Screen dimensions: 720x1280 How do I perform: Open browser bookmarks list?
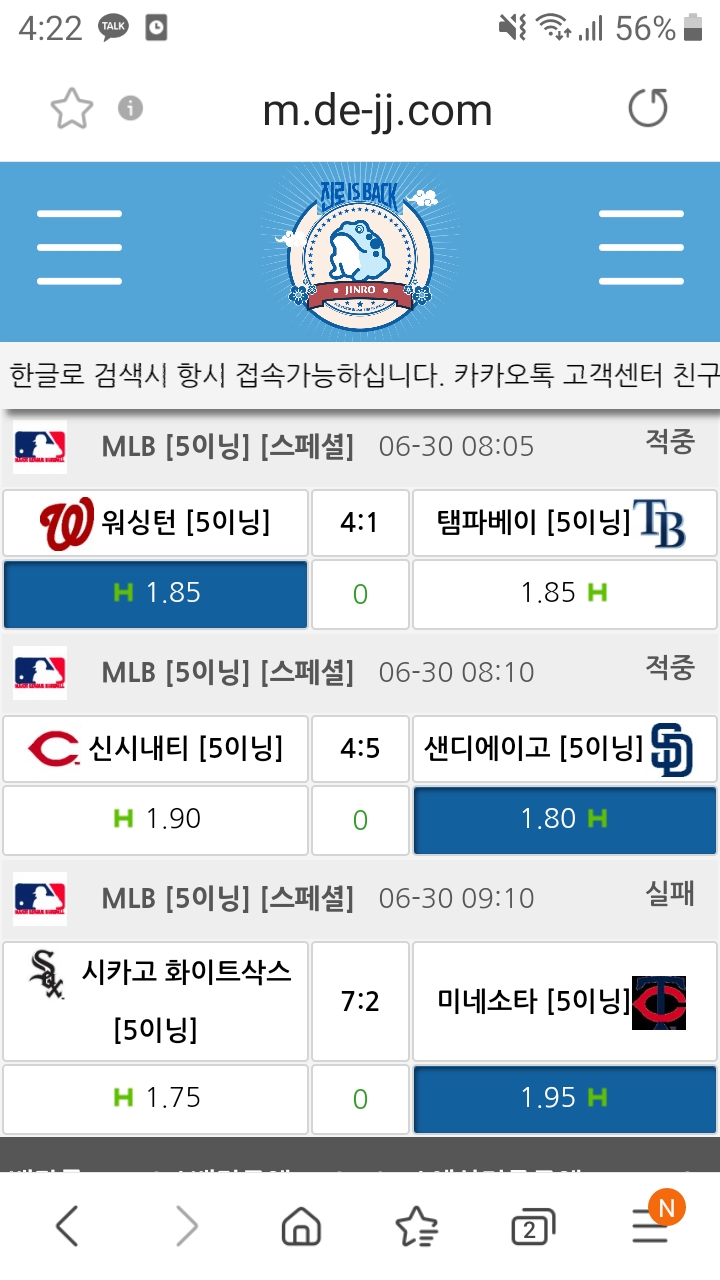tap(417, 1226)
